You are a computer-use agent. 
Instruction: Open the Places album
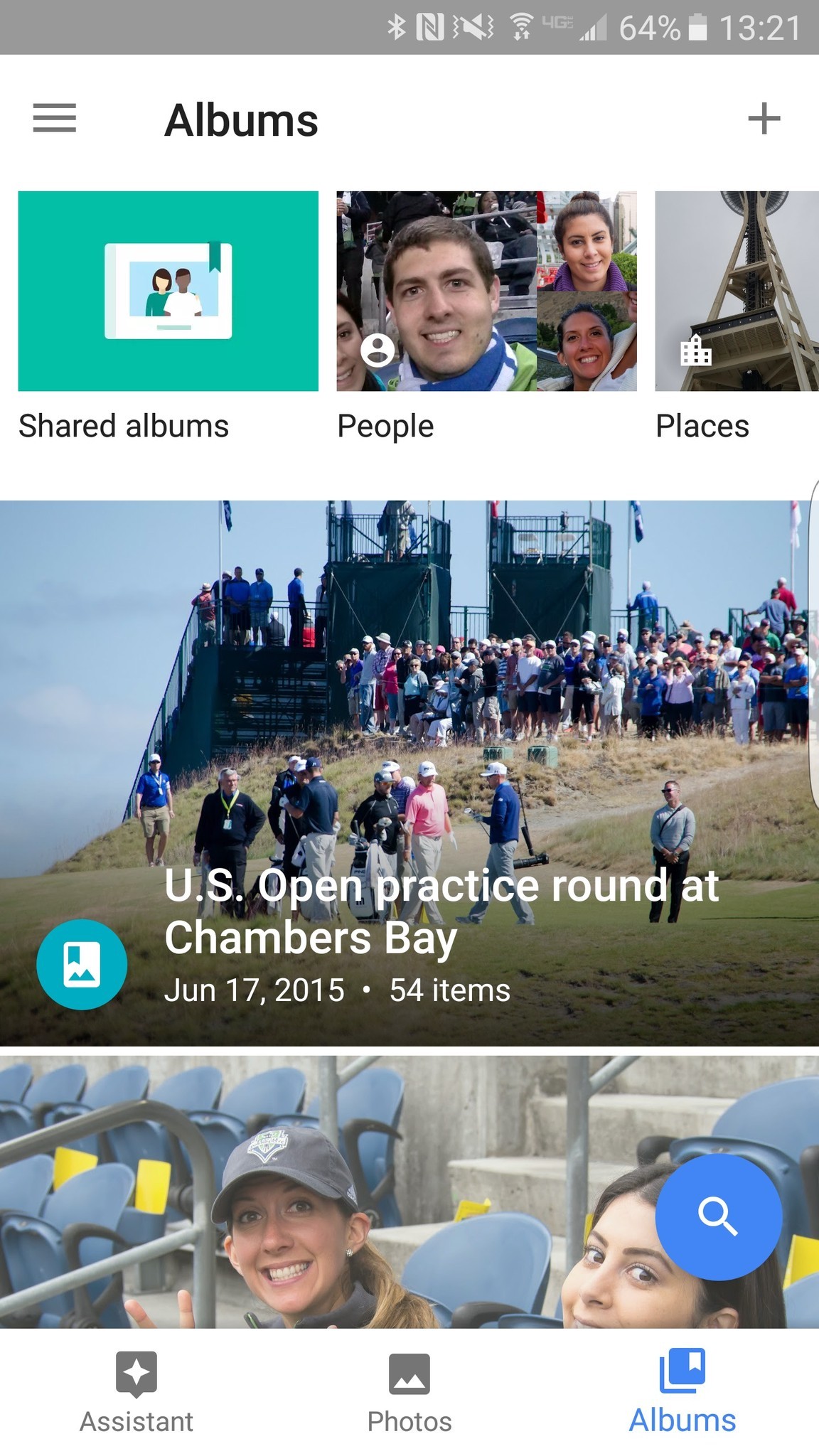(x=737, y=291)
